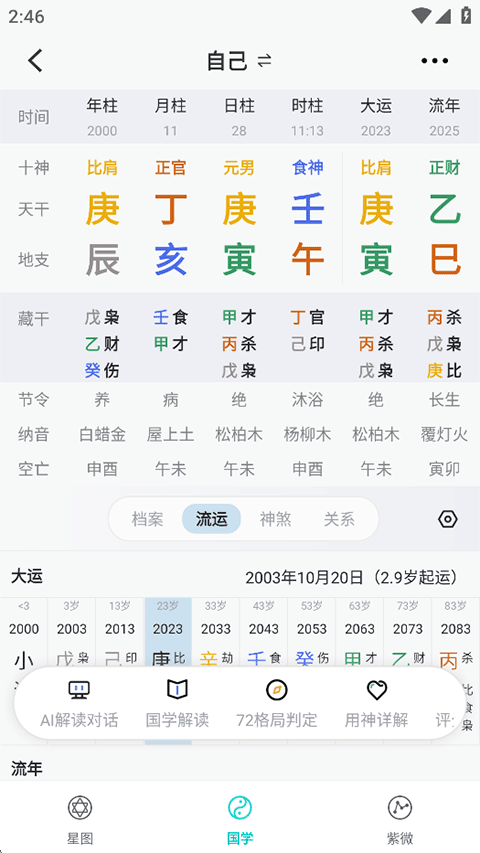Screen dimensions: 480x853
Task: Select the 流运 tab
Action: tap(211, 519)
